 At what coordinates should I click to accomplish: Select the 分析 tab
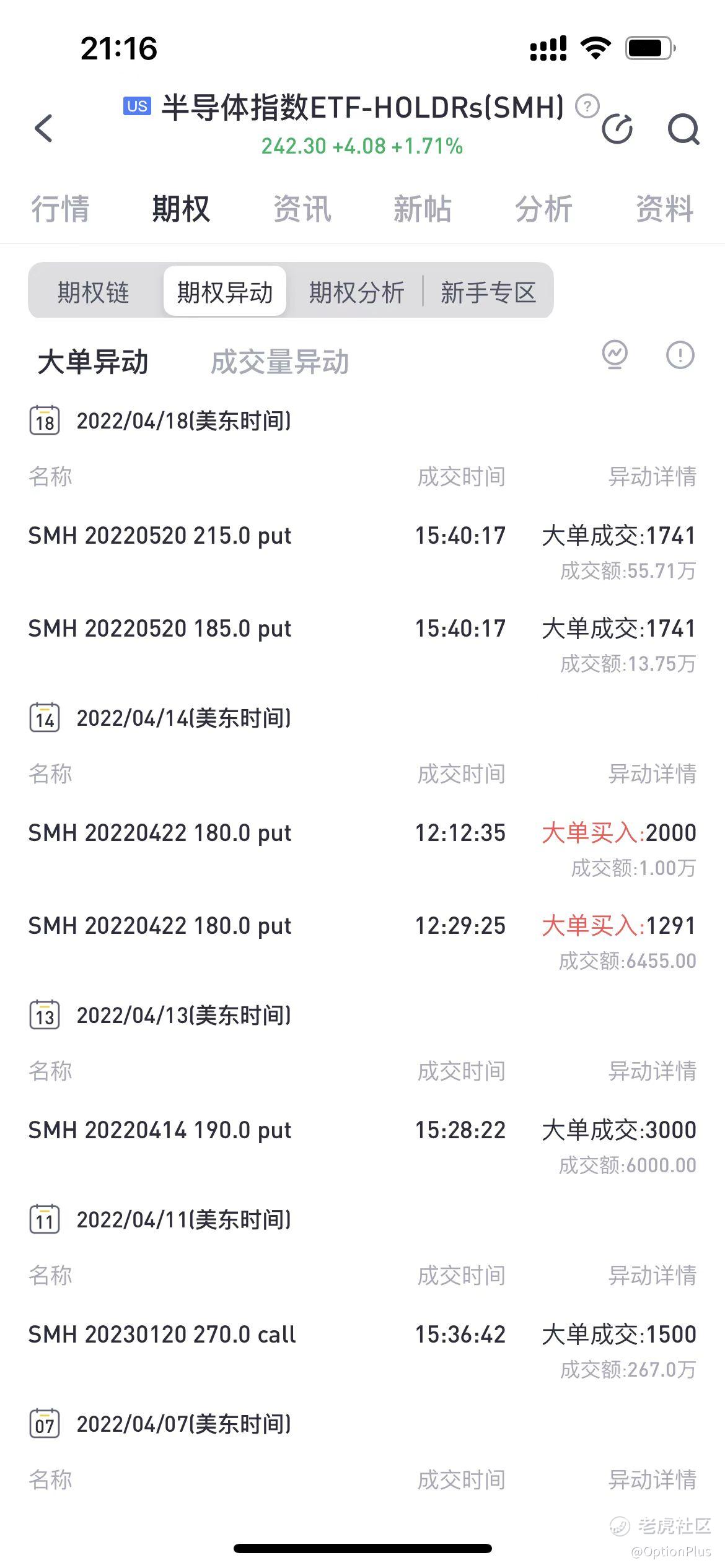[x=543, y=208]
